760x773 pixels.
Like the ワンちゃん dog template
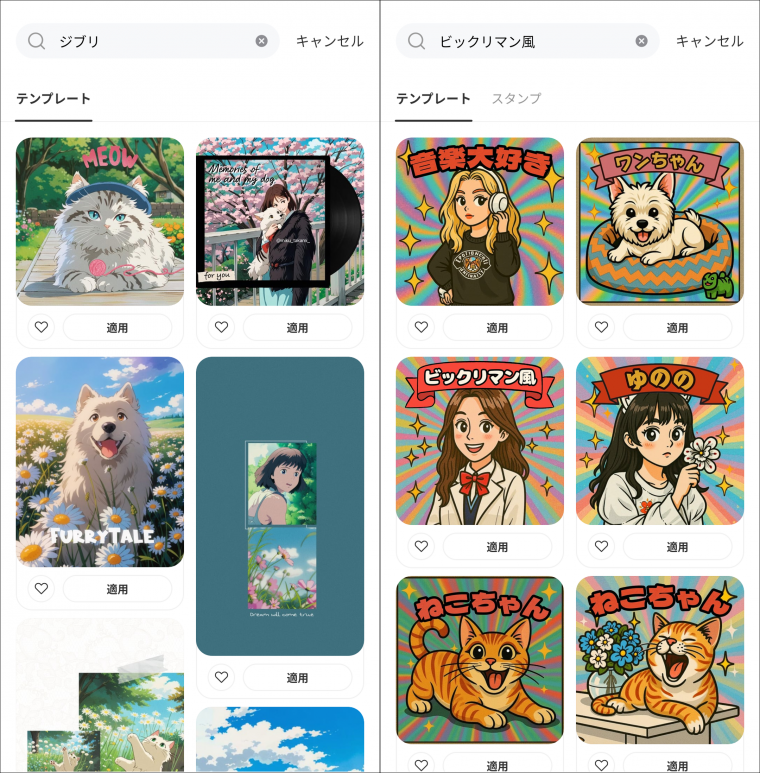pos(601,327)
